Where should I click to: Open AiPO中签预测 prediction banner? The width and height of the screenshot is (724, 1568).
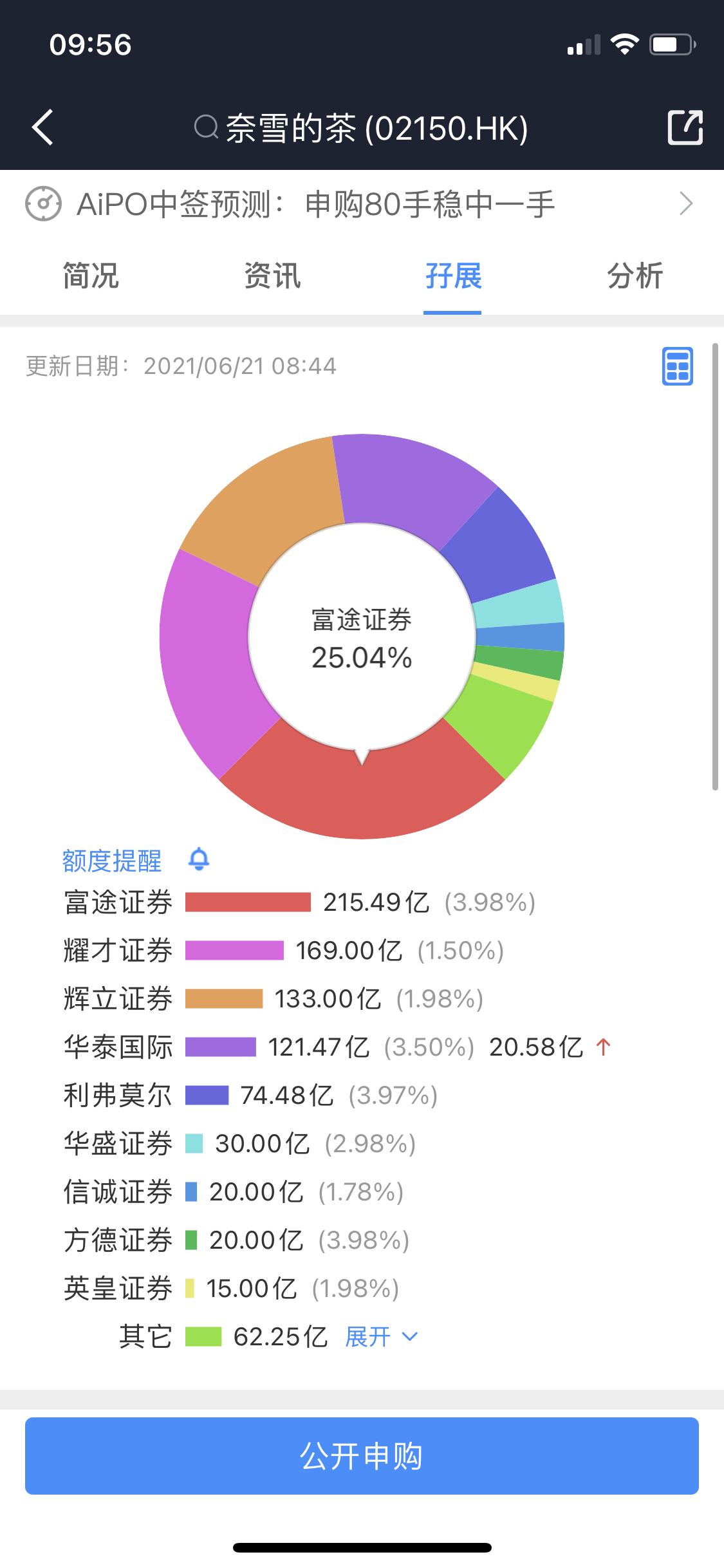click(x=361, y=204)
